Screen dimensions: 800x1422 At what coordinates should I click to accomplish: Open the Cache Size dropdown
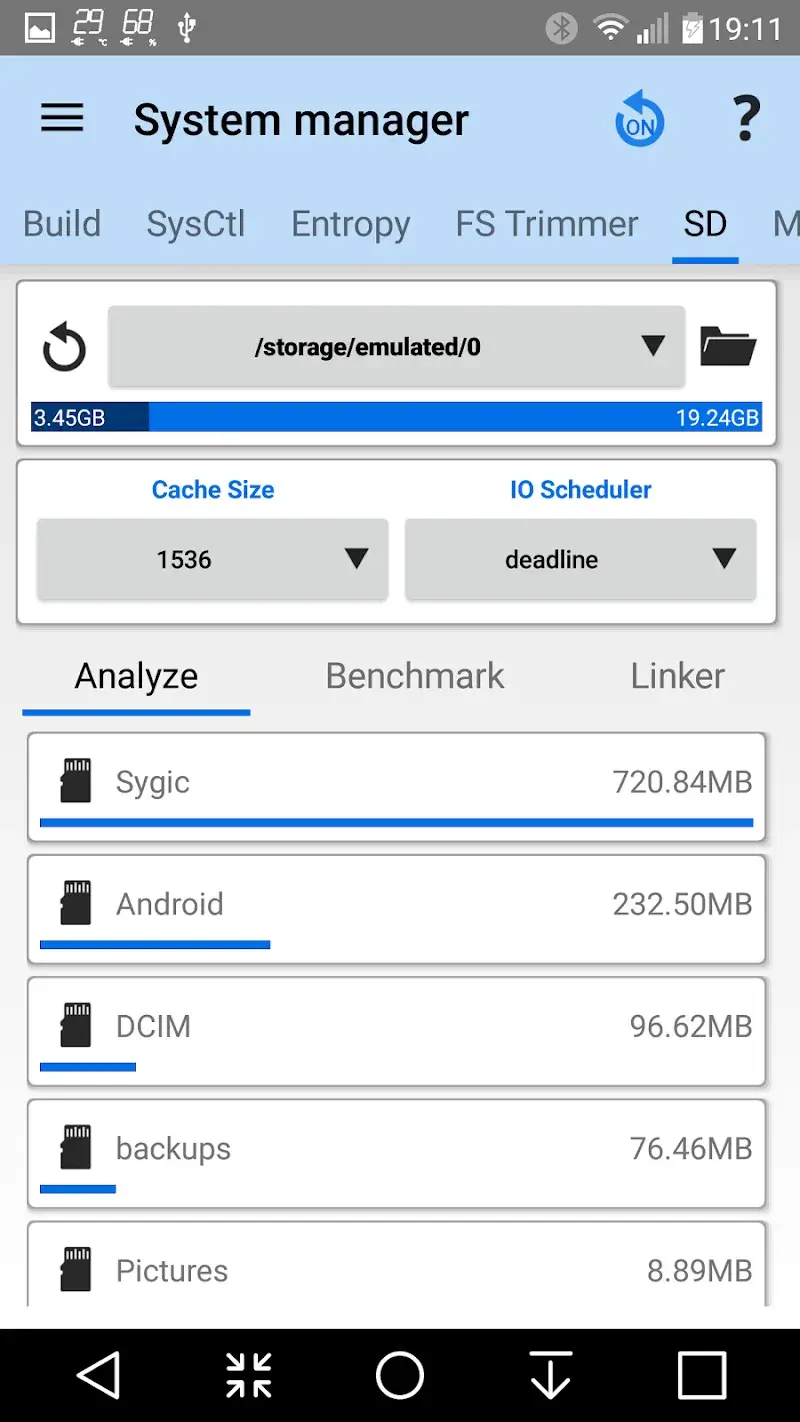click(x=212, y=559)
